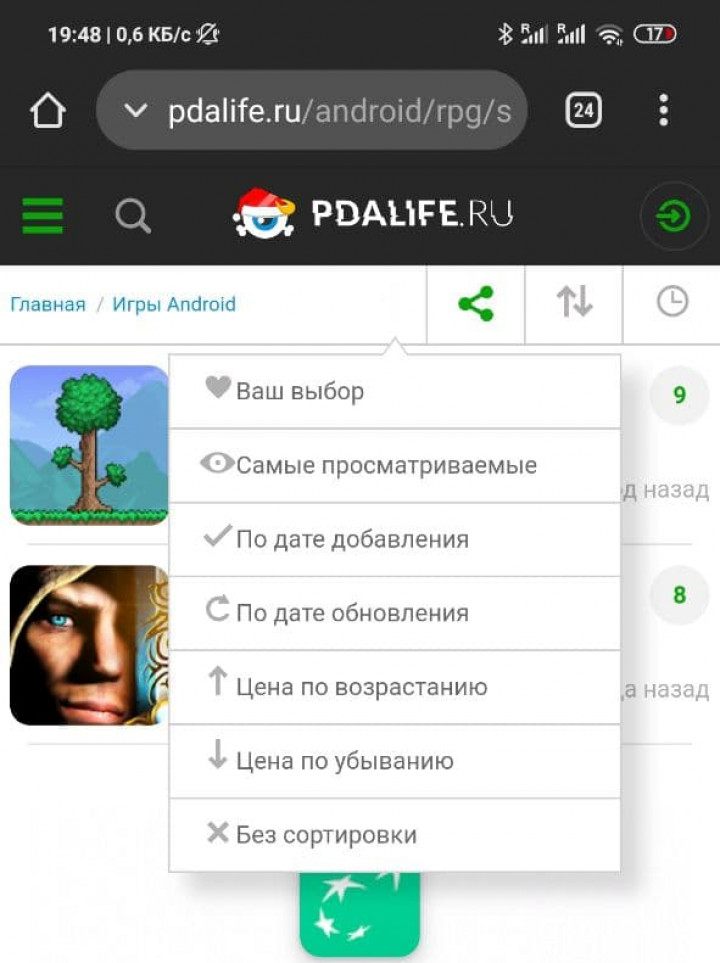The height and width of the screenshot is (963, 720).
Task: Tap the green share icon
Action: pyautogui.click(x=476, y=303)
